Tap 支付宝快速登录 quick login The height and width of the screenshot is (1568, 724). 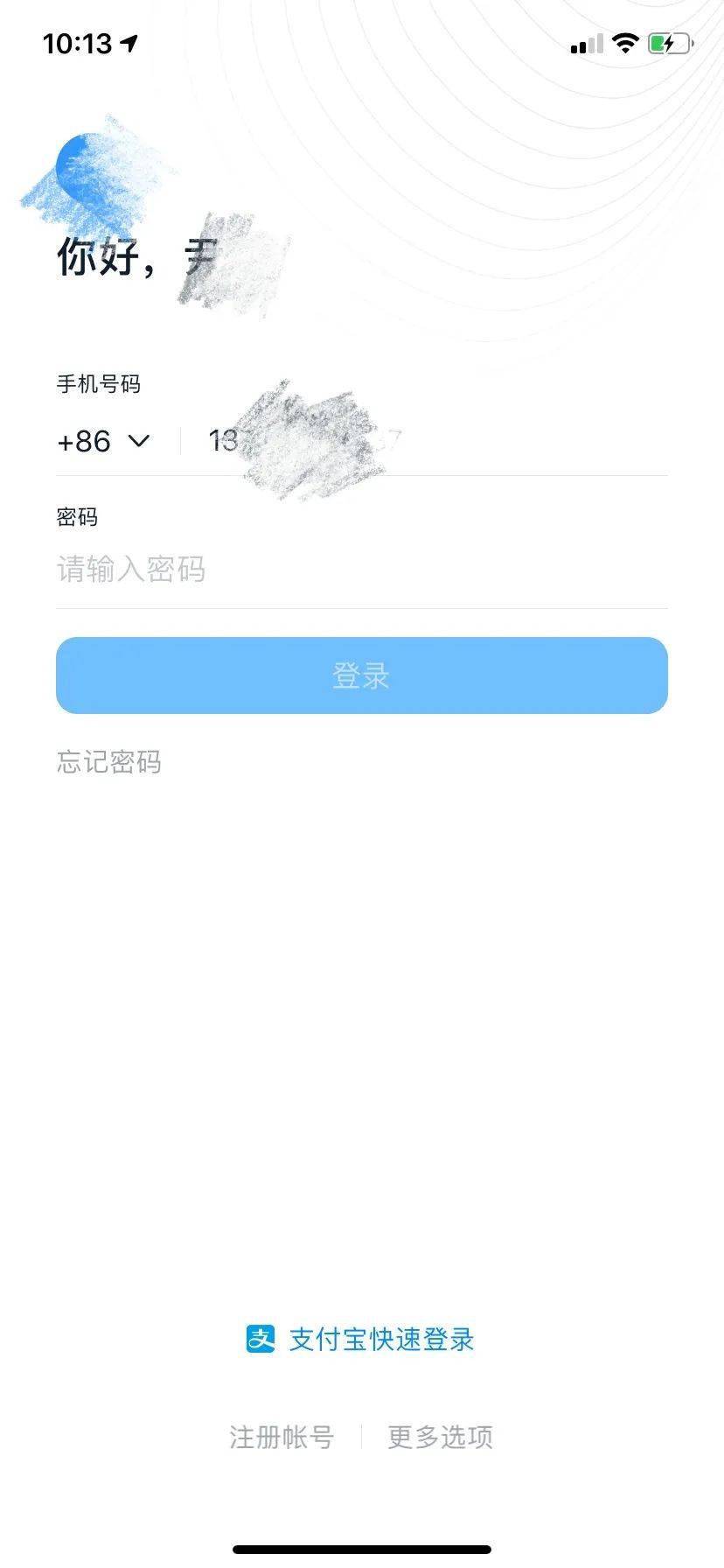(x=380, y=1339)
